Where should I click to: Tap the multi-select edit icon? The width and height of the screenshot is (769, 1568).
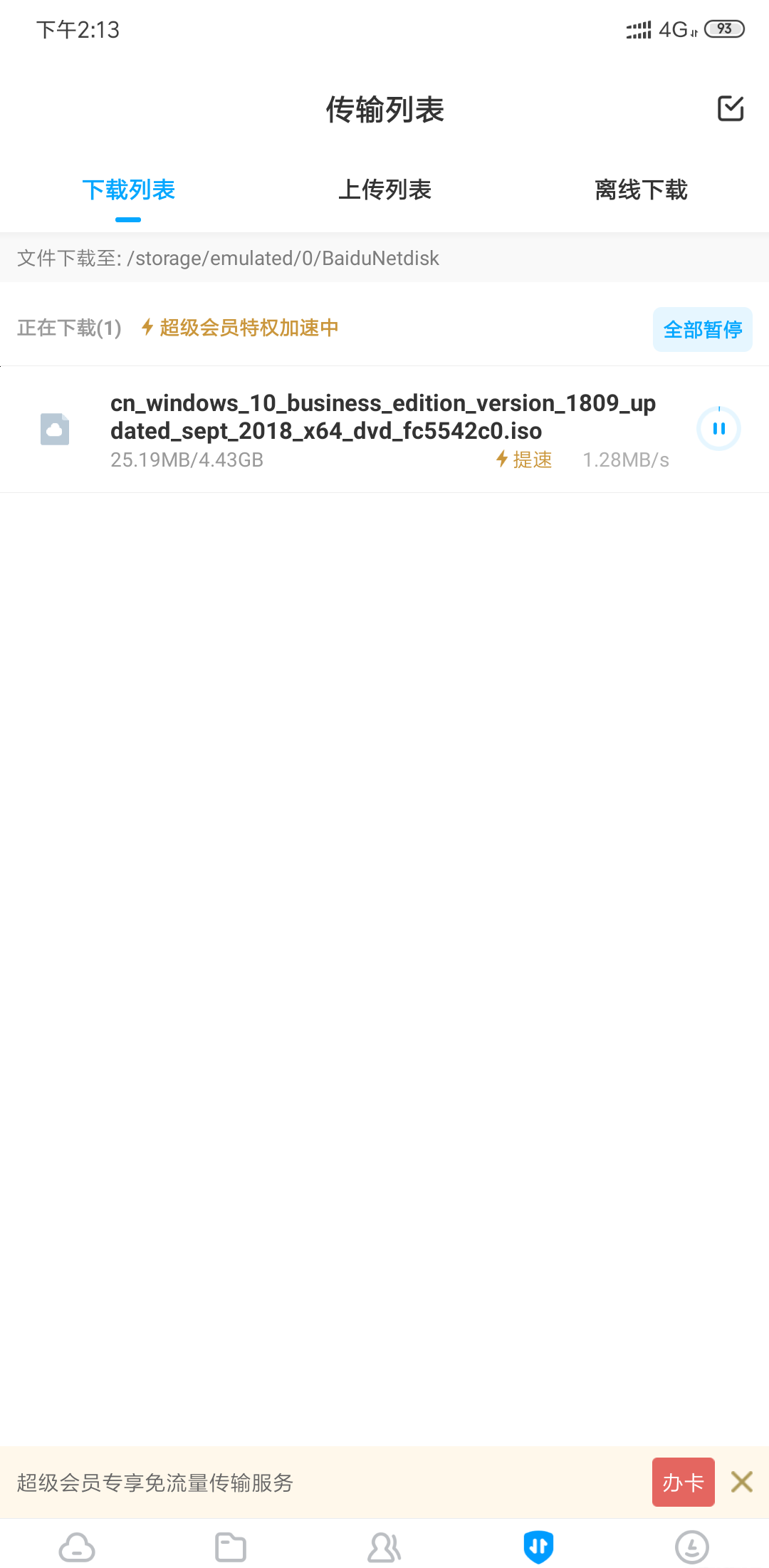[x=731, y=108]
